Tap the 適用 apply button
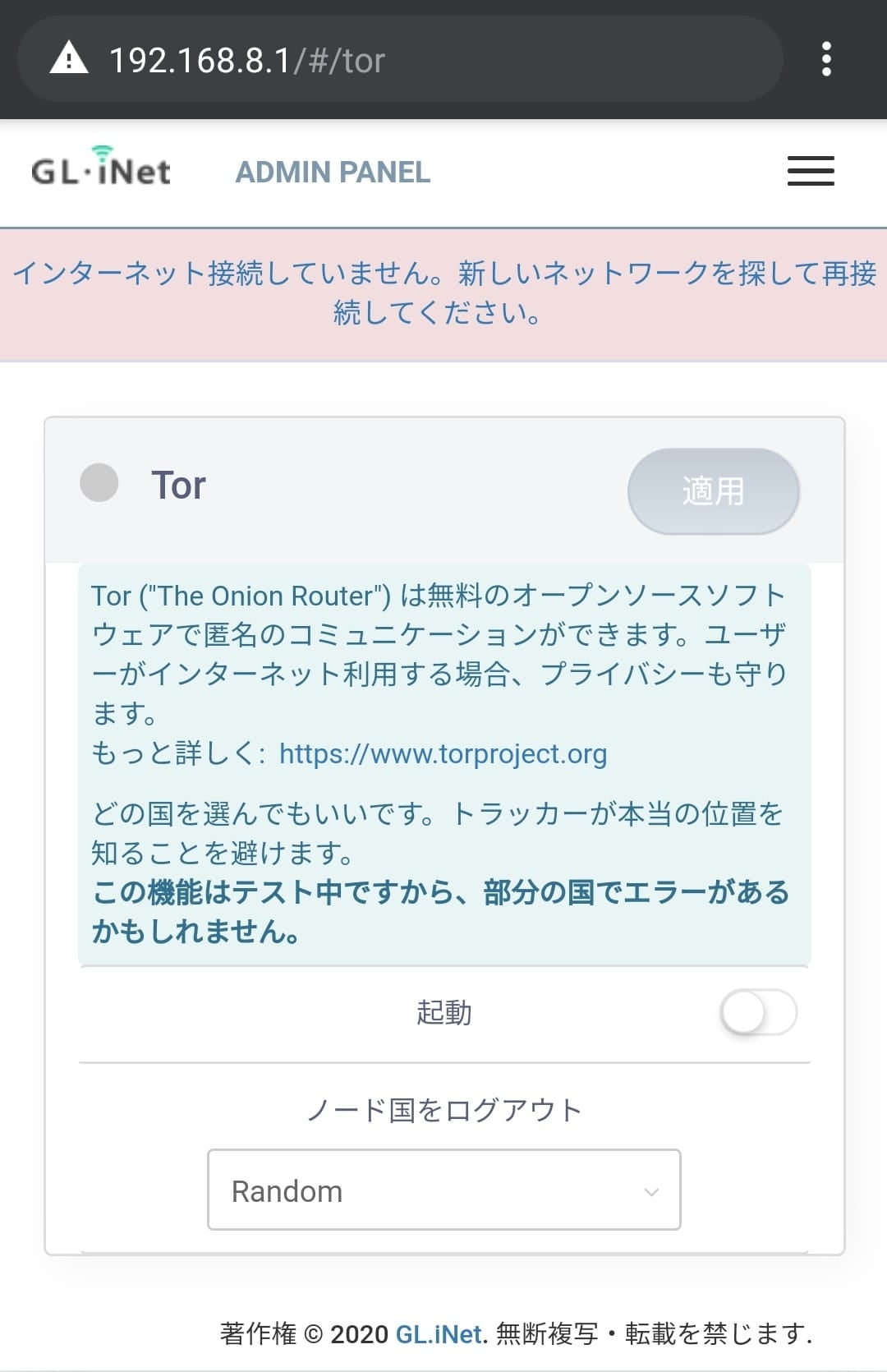This screenshot has width=887, height=1372. pyautogui.click(x=713, y=491)
